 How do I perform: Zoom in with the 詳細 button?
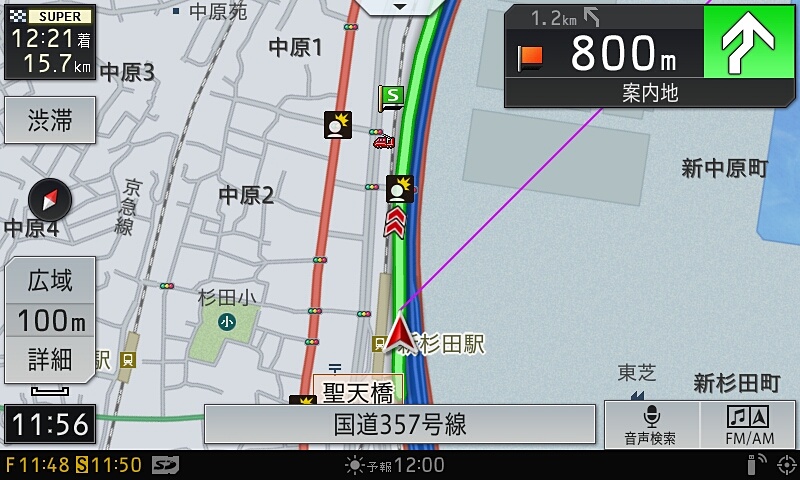click(50, 358)
